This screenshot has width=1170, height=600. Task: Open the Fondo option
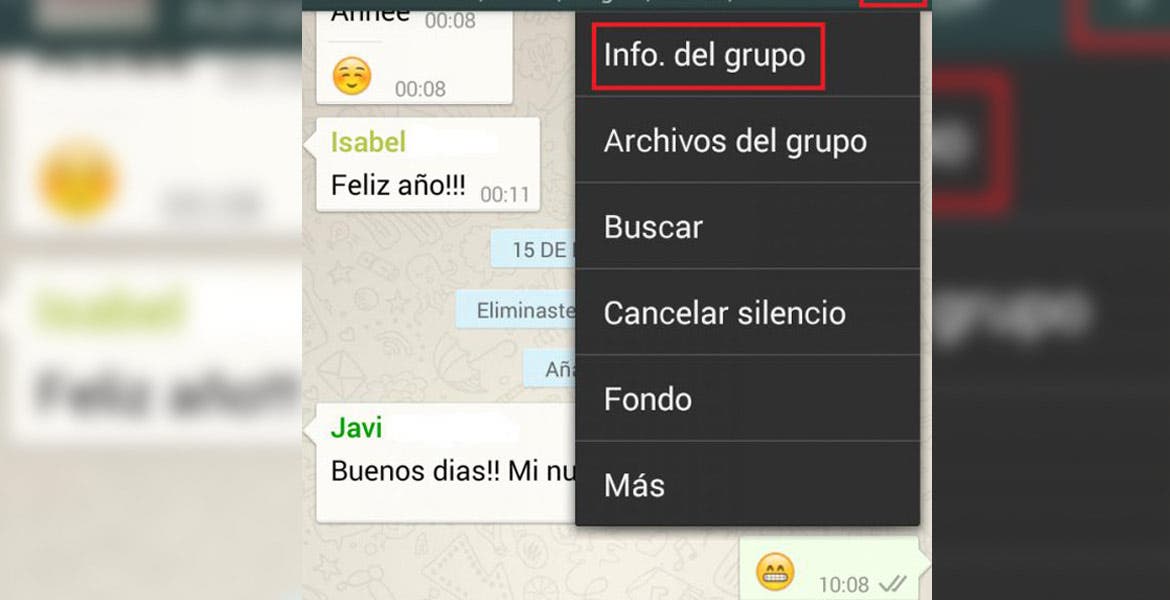point(648,399)
